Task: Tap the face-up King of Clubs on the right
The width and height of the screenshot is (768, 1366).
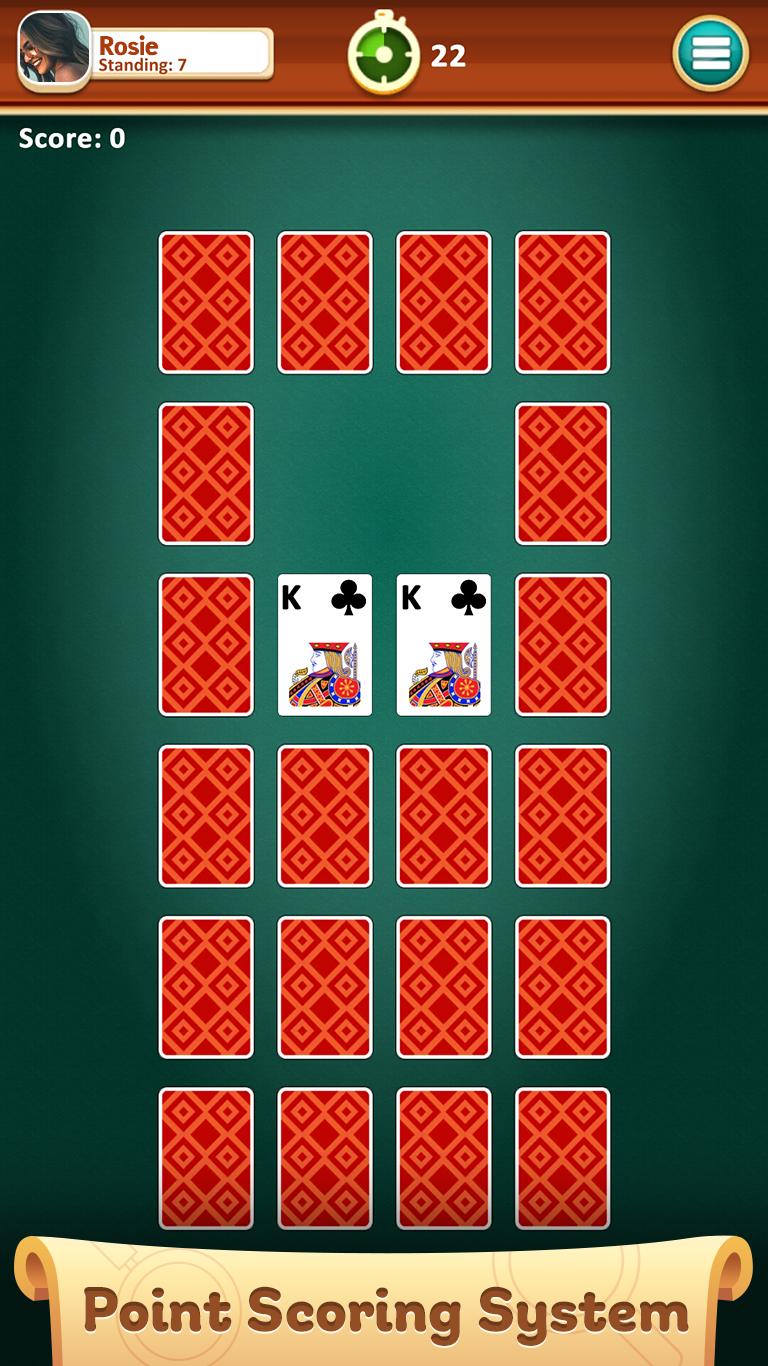Action: tap(443, 643)
